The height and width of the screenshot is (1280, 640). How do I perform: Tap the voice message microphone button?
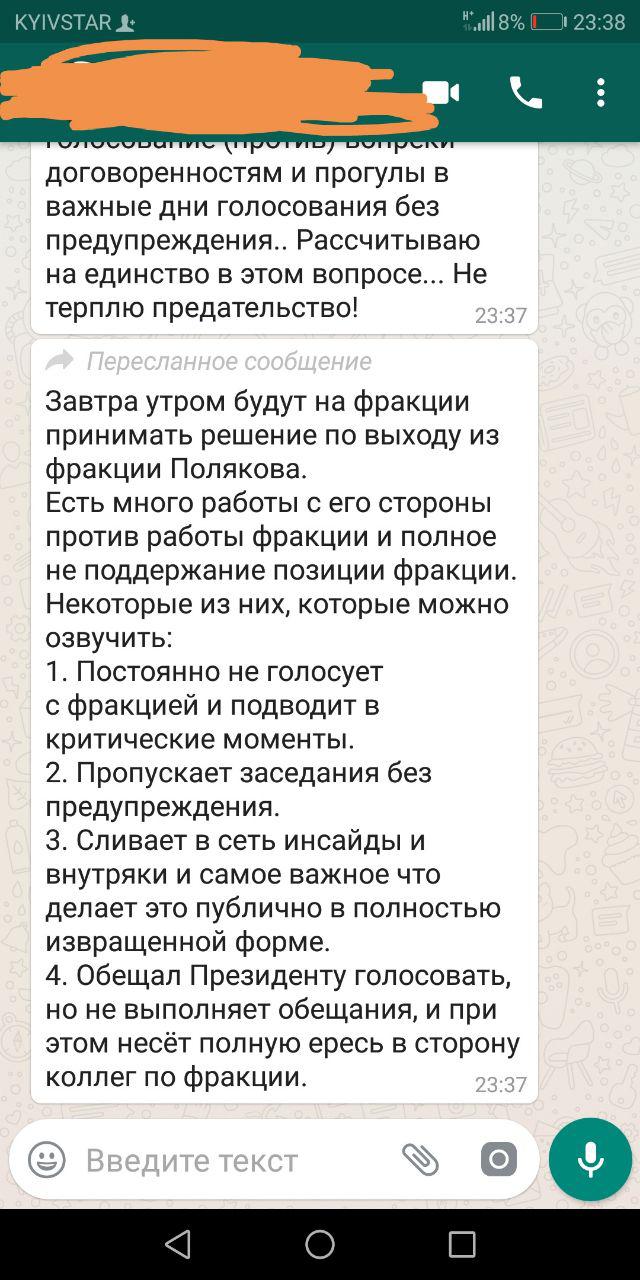[590, 1160]
